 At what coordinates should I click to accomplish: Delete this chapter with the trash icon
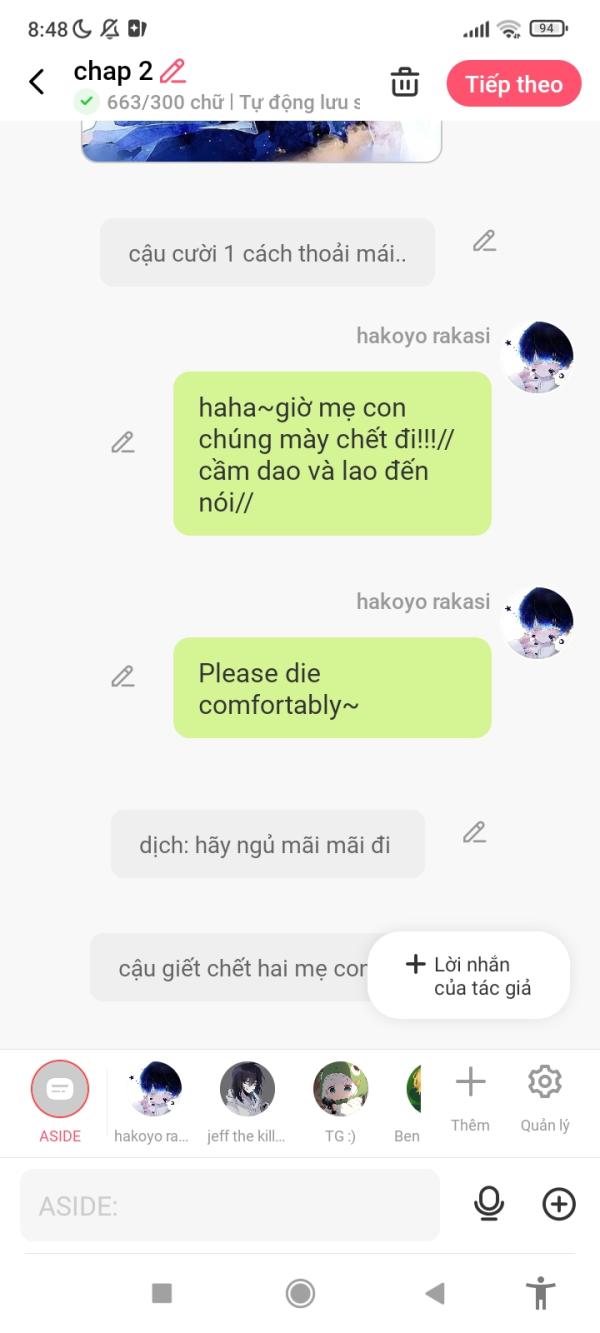[405, 83]
